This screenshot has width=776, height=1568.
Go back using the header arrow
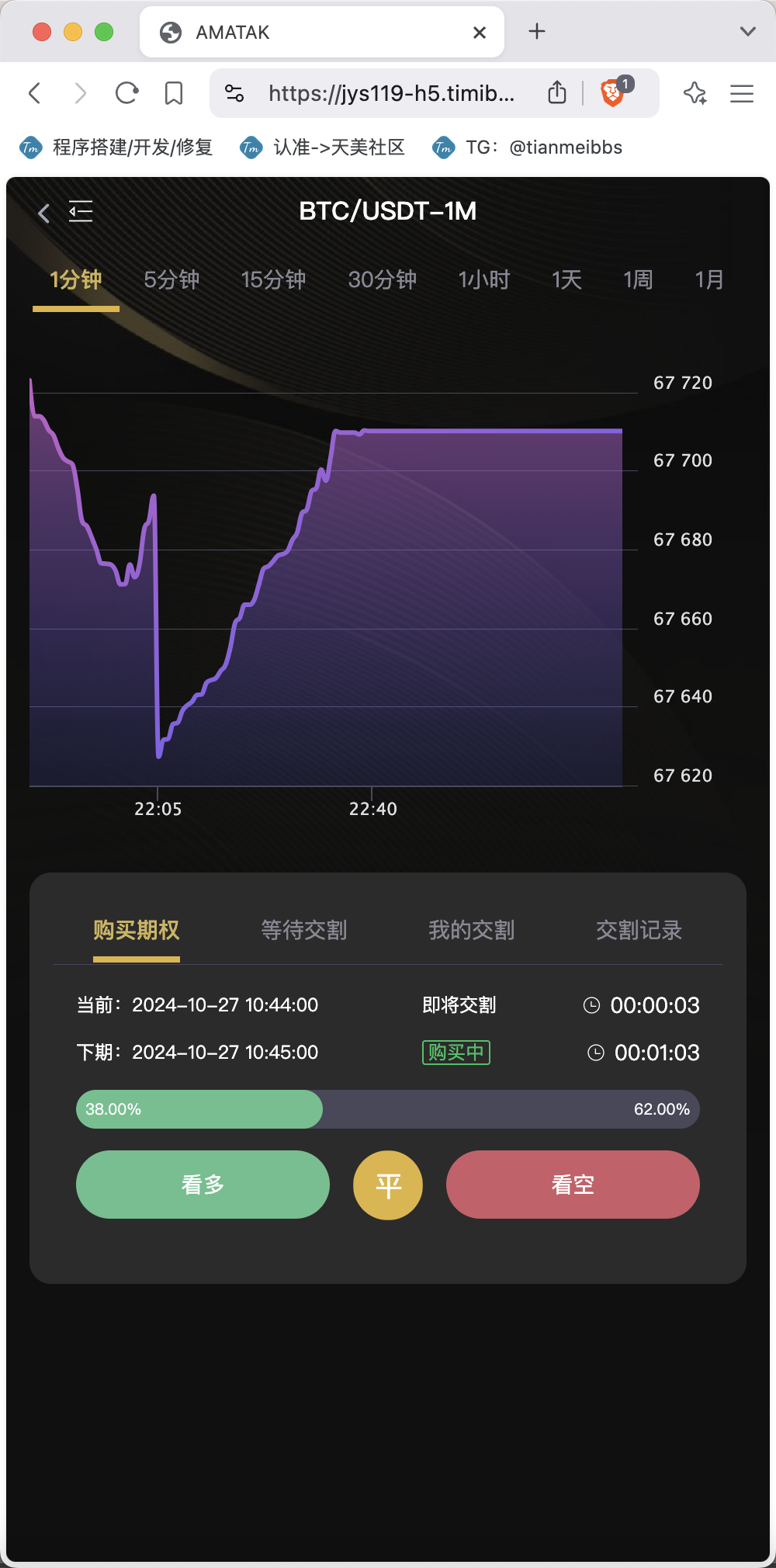pyautogui.click(x=44, y=213)
